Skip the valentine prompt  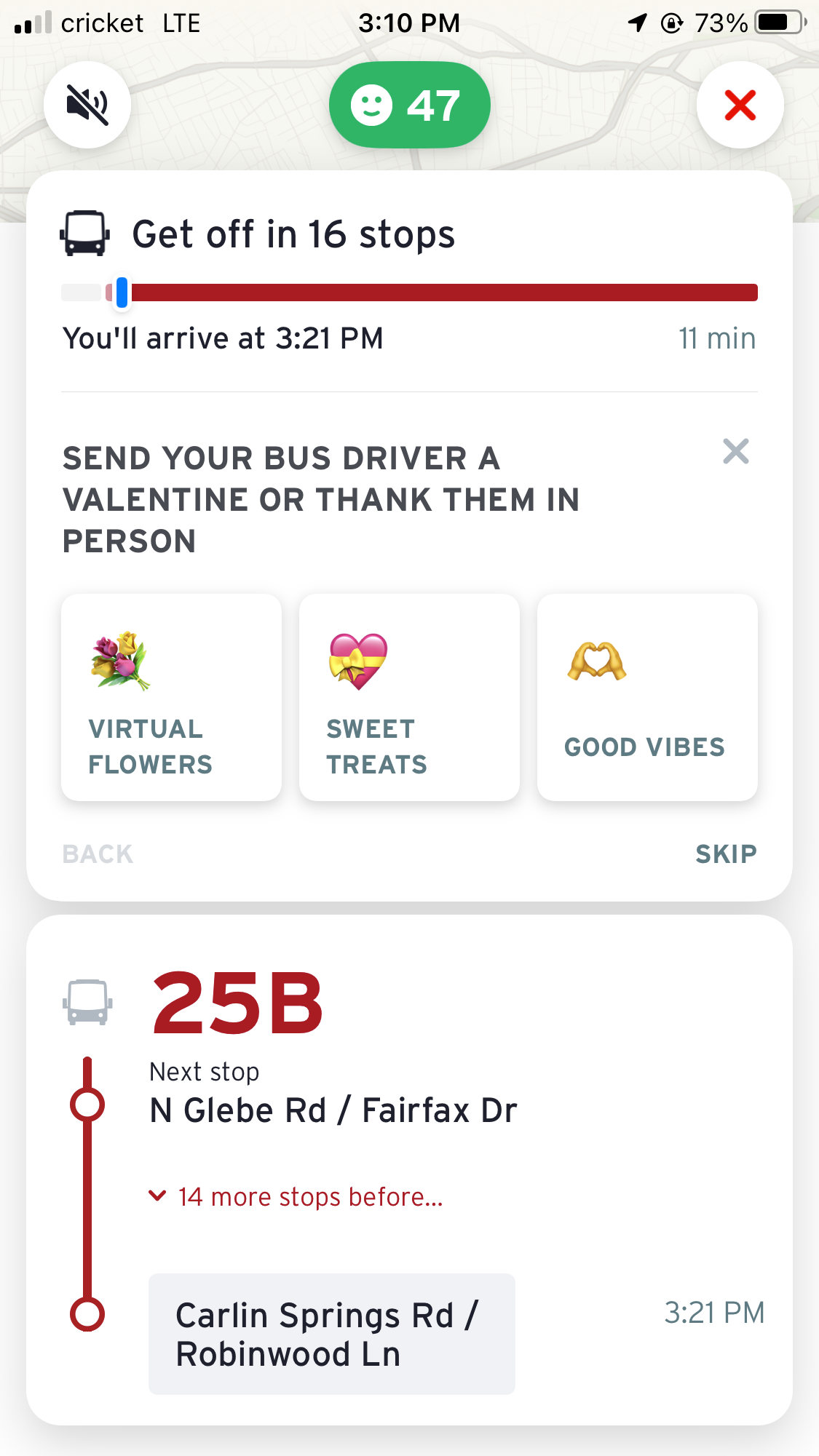point(726,854)
